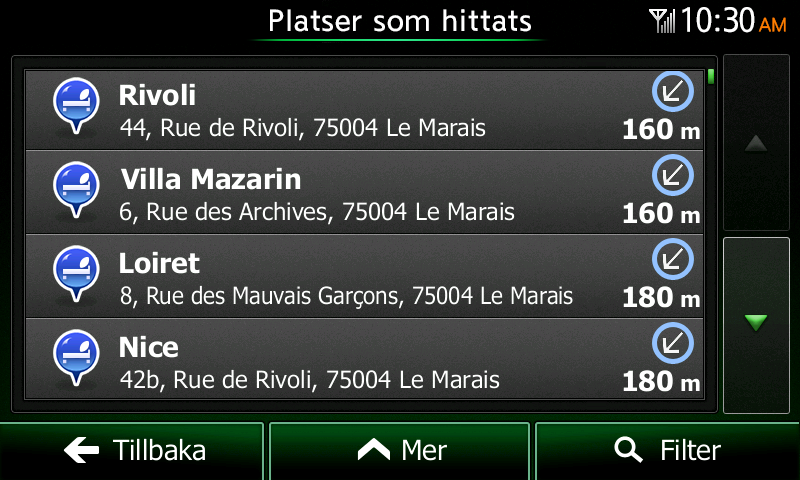Tap the up arrow to list previous results

[x=756, y=143]
